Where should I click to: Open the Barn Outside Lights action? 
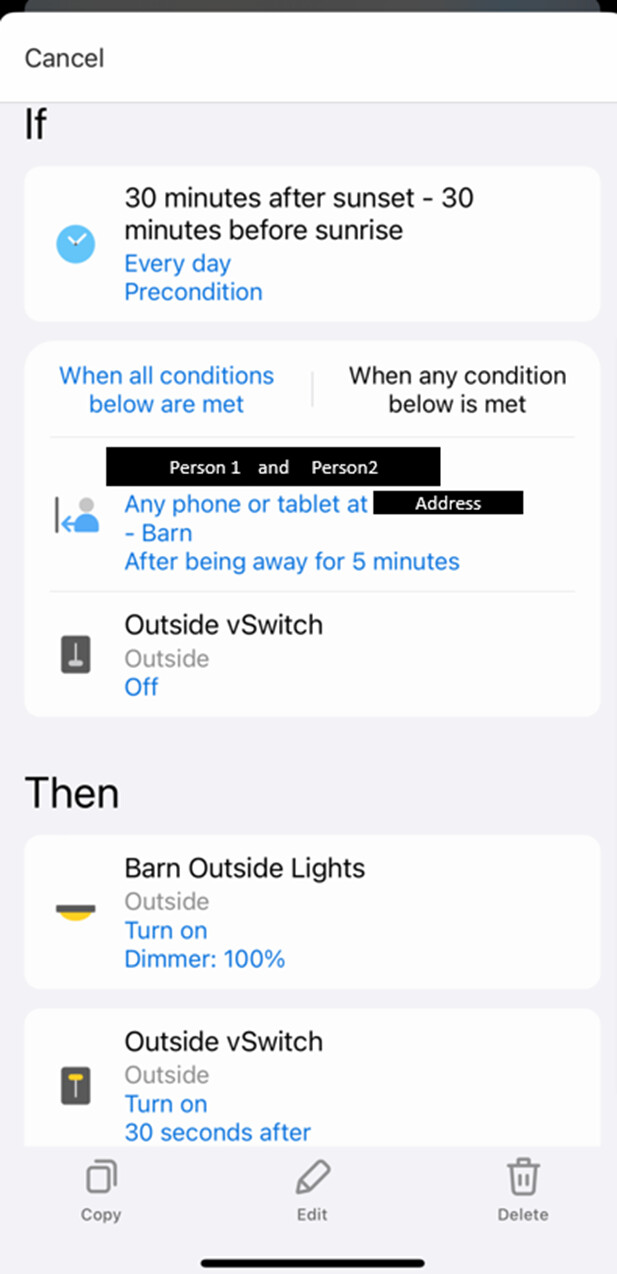(312, 912)
